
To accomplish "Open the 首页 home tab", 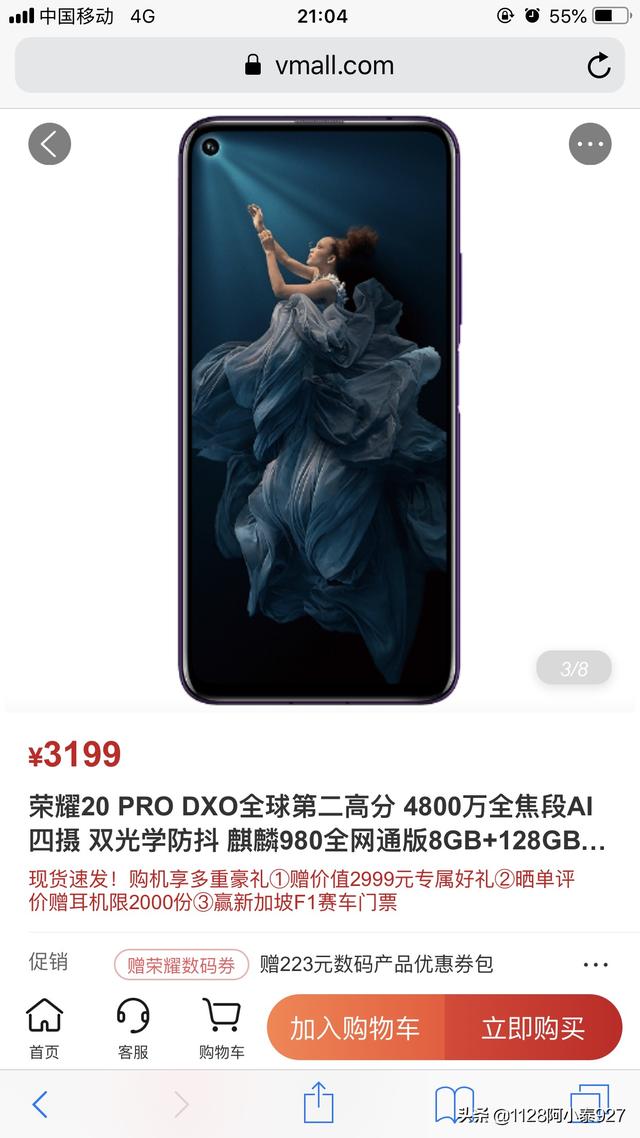I will click(44, 1028).
